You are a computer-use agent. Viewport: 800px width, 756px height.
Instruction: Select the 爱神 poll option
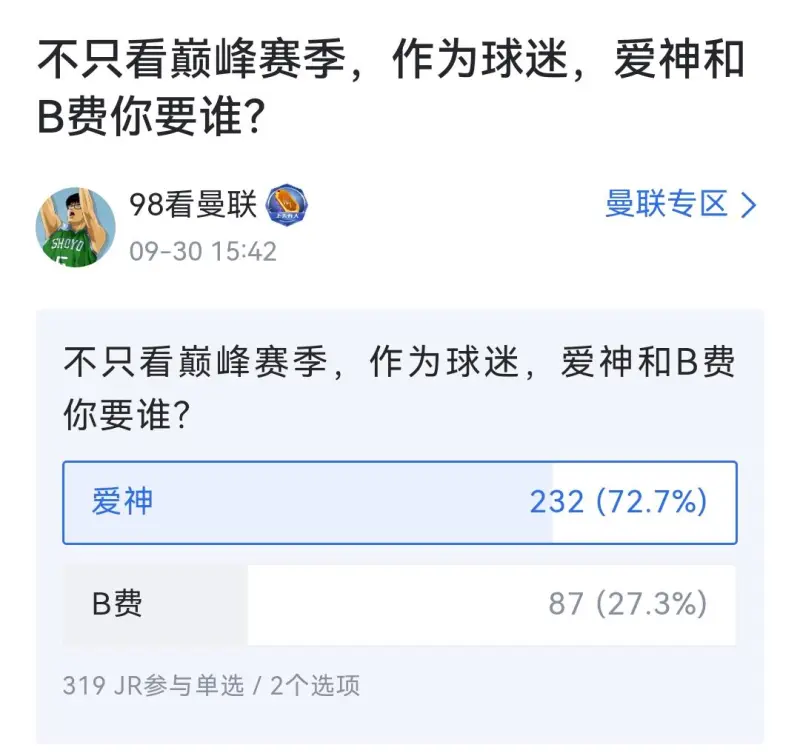(400, 502)
